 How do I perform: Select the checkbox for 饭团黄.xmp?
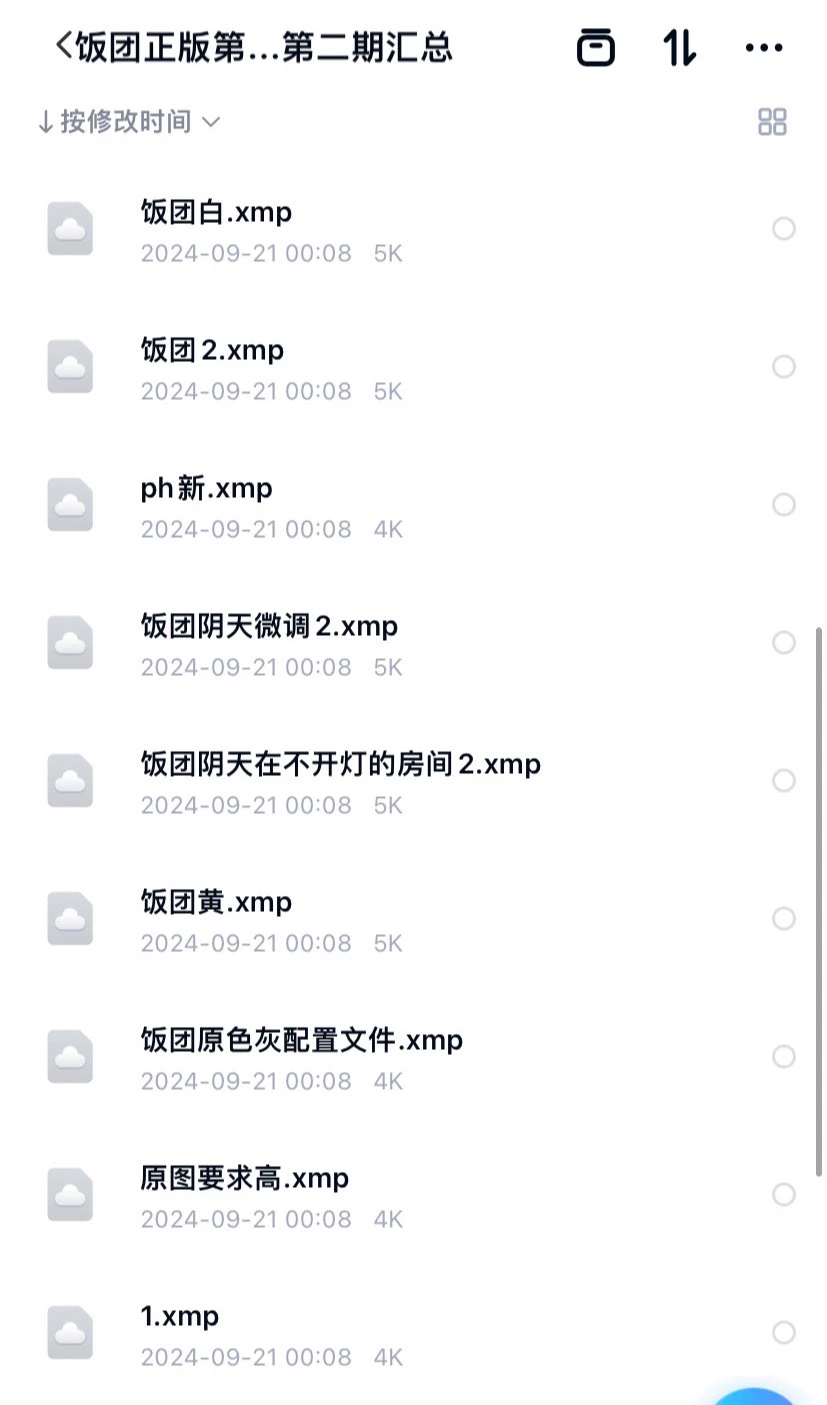tap(784, 919)
